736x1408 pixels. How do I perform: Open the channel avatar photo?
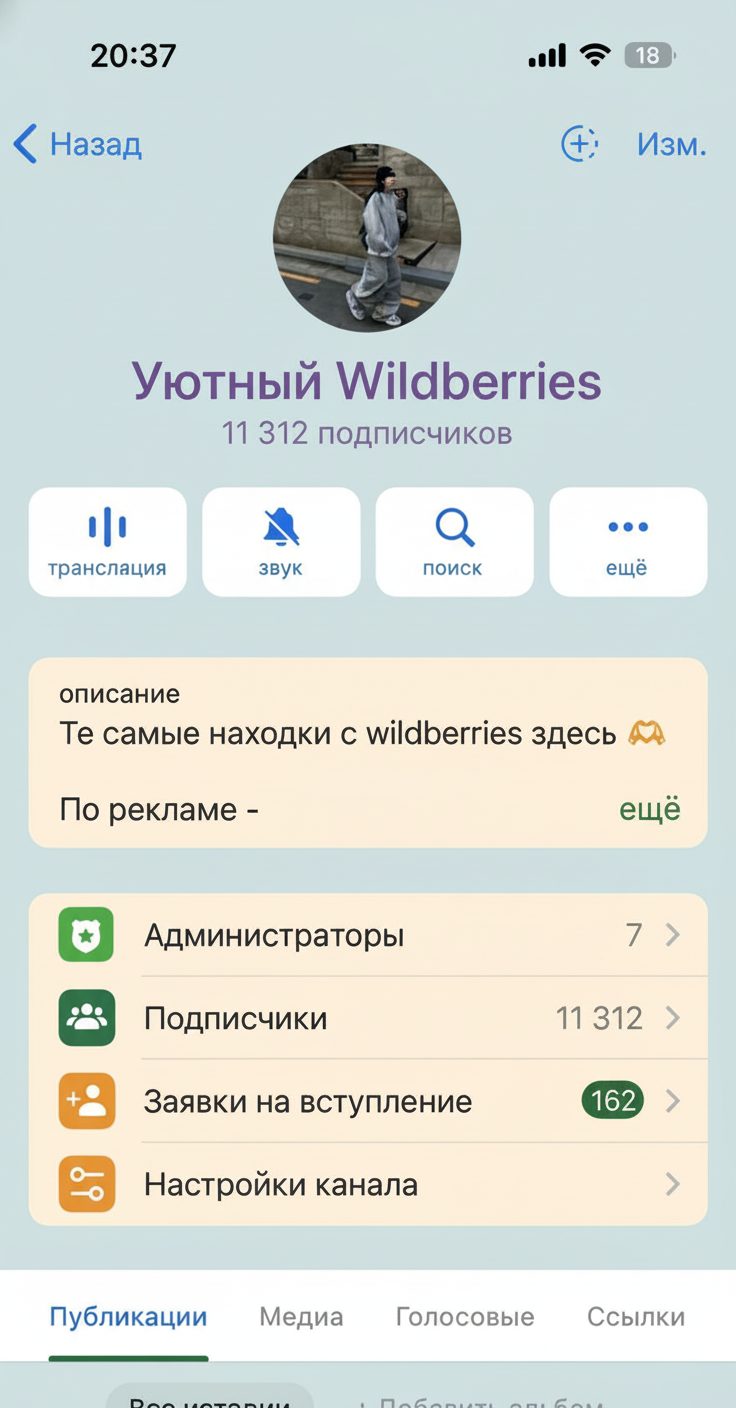(367, 238)
